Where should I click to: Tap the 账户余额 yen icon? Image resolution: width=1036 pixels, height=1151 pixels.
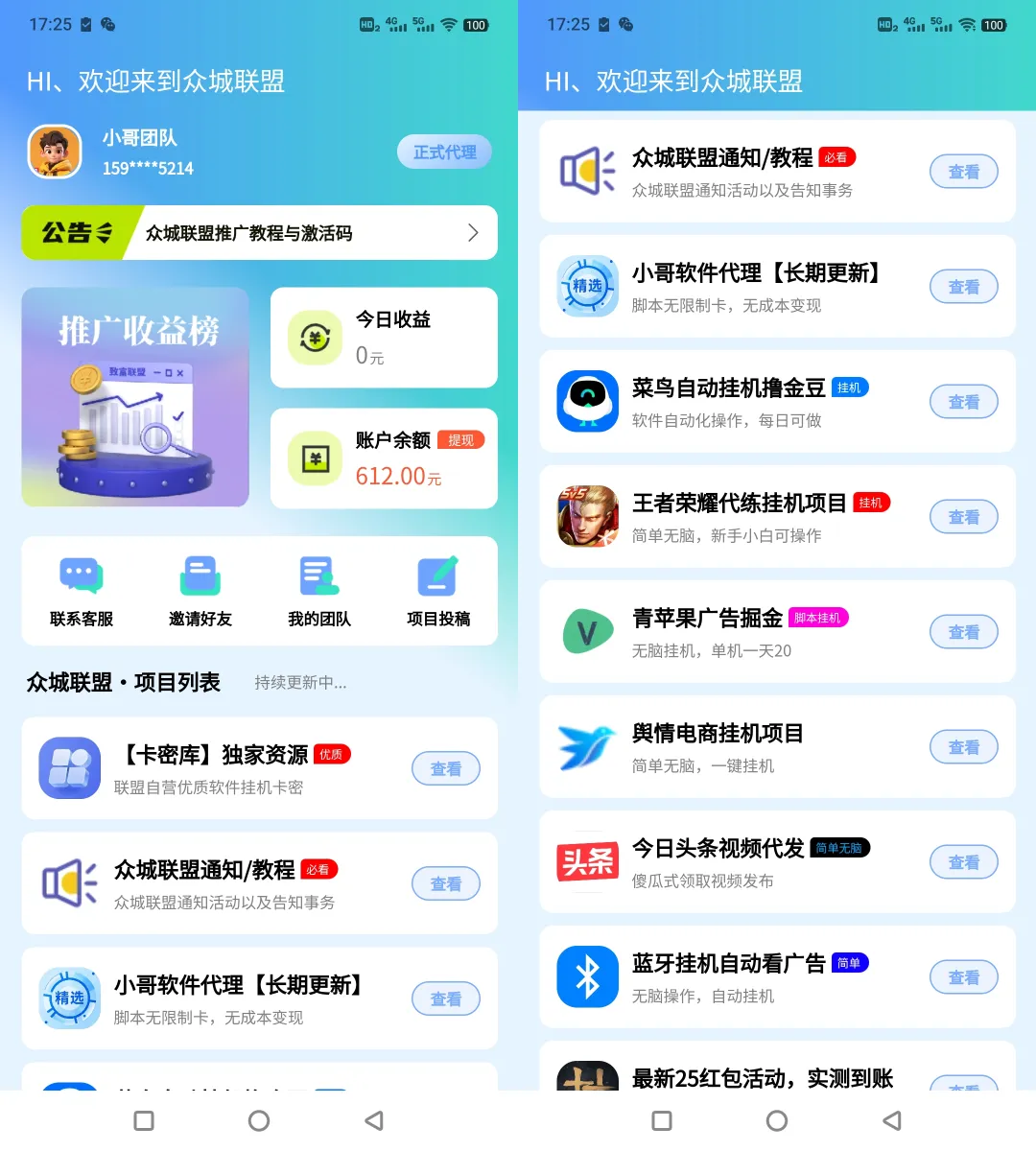[x=315, y=459]
